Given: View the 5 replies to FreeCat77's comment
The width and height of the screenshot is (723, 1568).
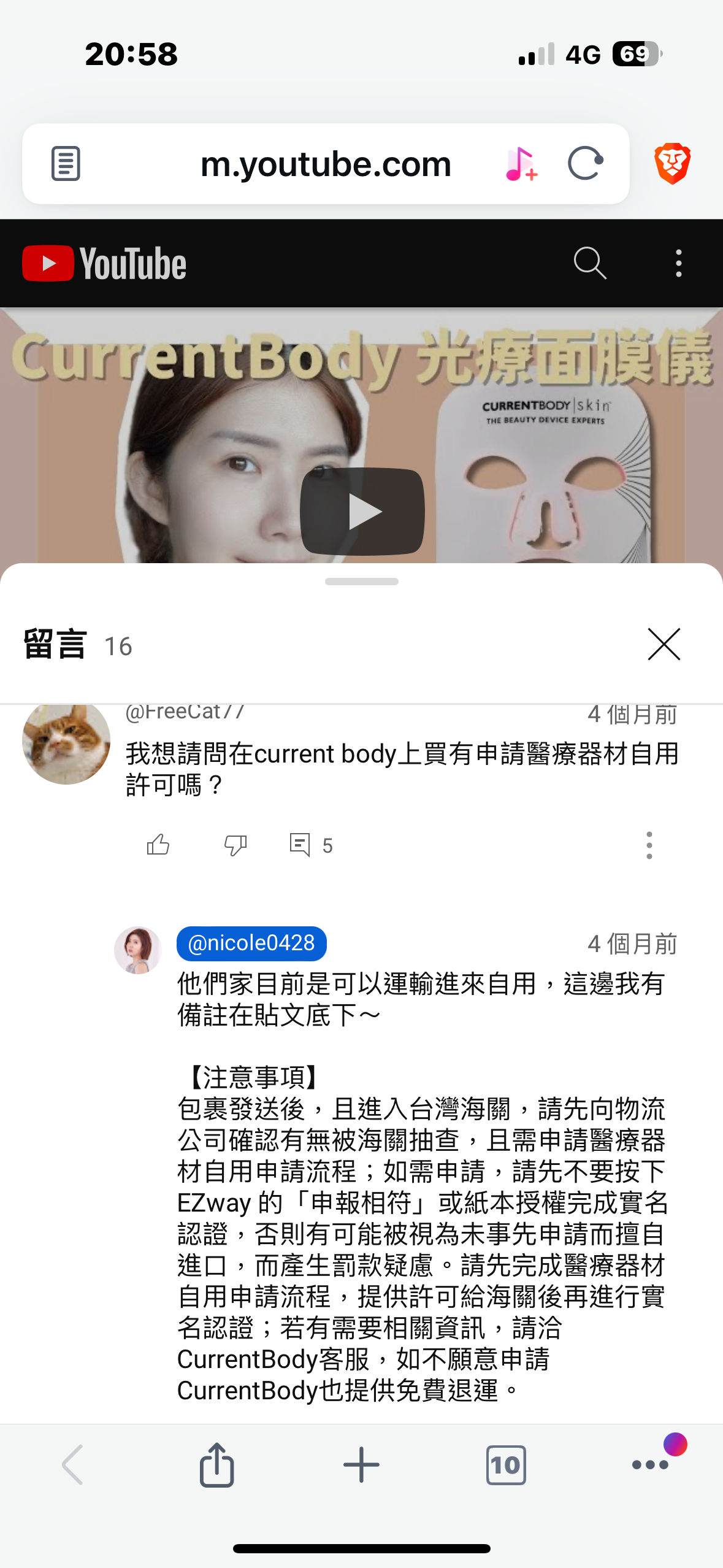Looking at the screenshot, I should 311,845.
